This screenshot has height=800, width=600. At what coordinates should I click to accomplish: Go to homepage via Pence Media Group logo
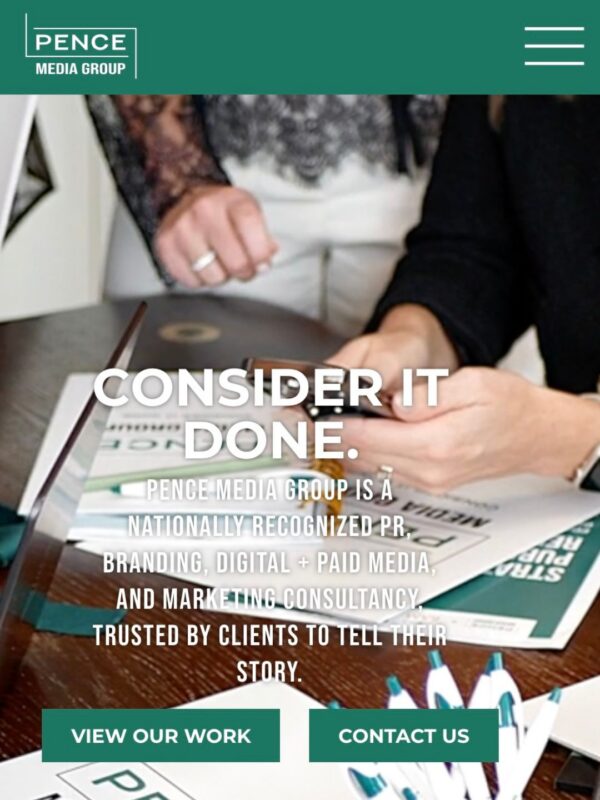(81, 47)
